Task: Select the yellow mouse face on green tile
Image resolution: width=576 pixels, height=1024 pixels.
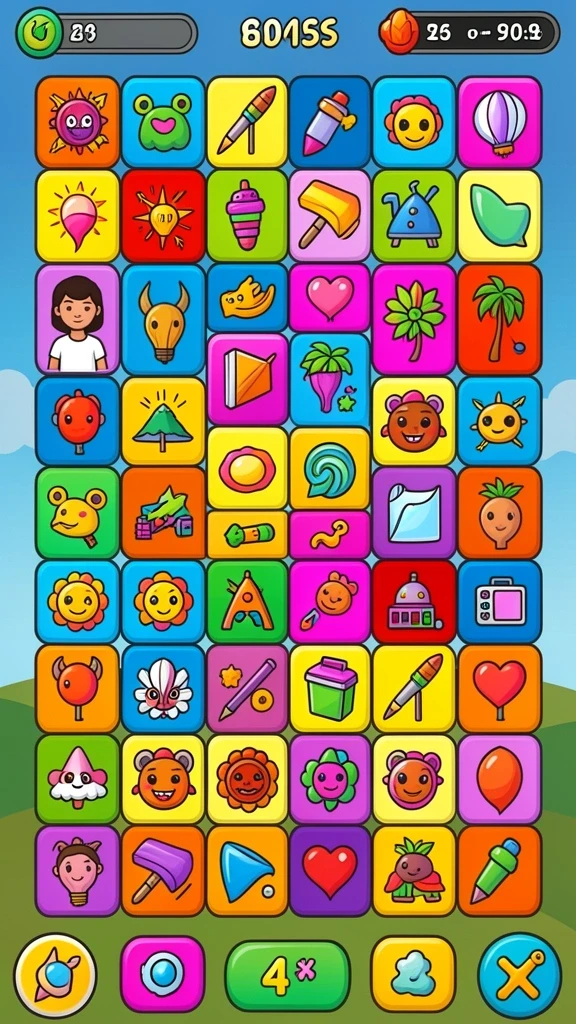Action: coord(78,513)
